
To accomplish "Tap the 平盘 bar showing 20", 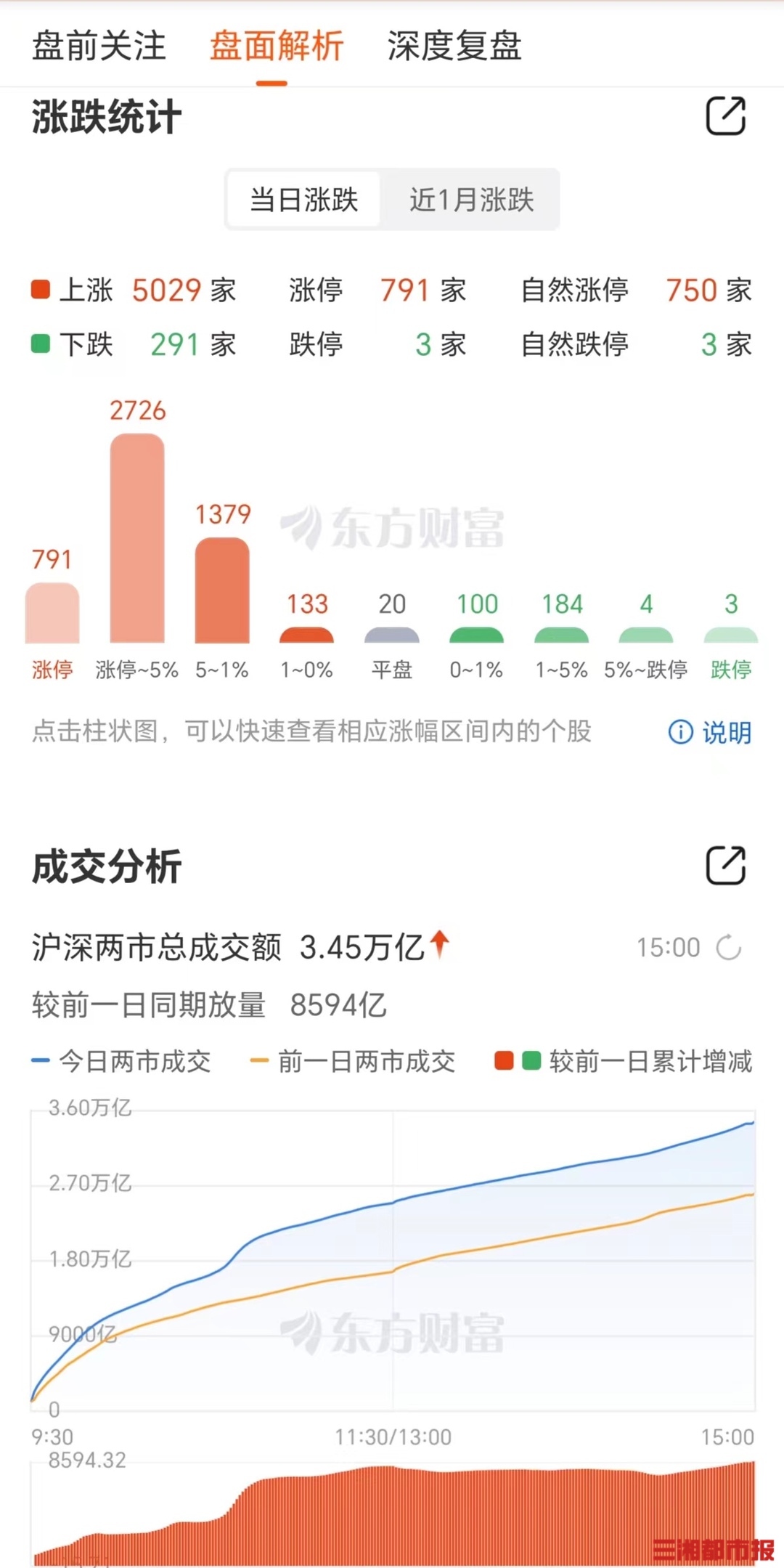I will pos(392,635).
